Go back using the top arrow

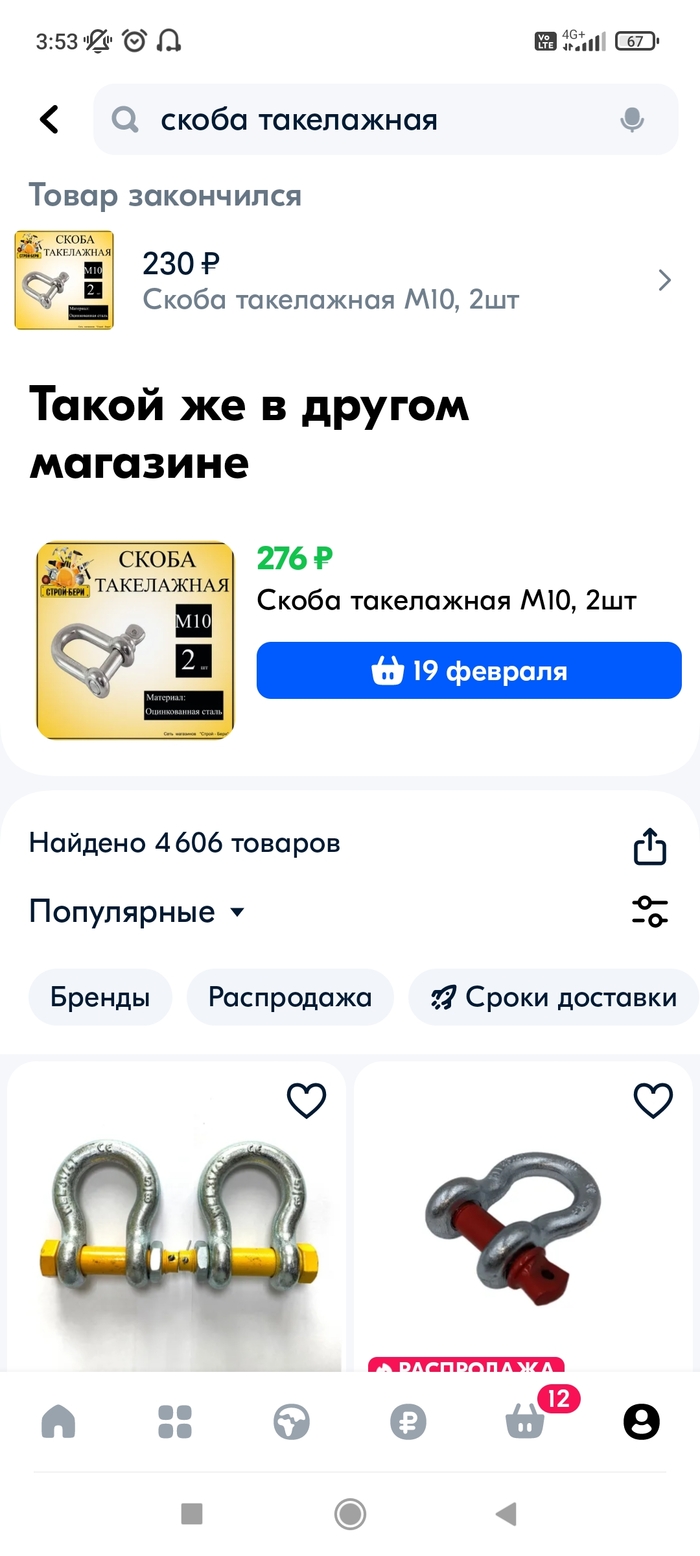[49, 120]
